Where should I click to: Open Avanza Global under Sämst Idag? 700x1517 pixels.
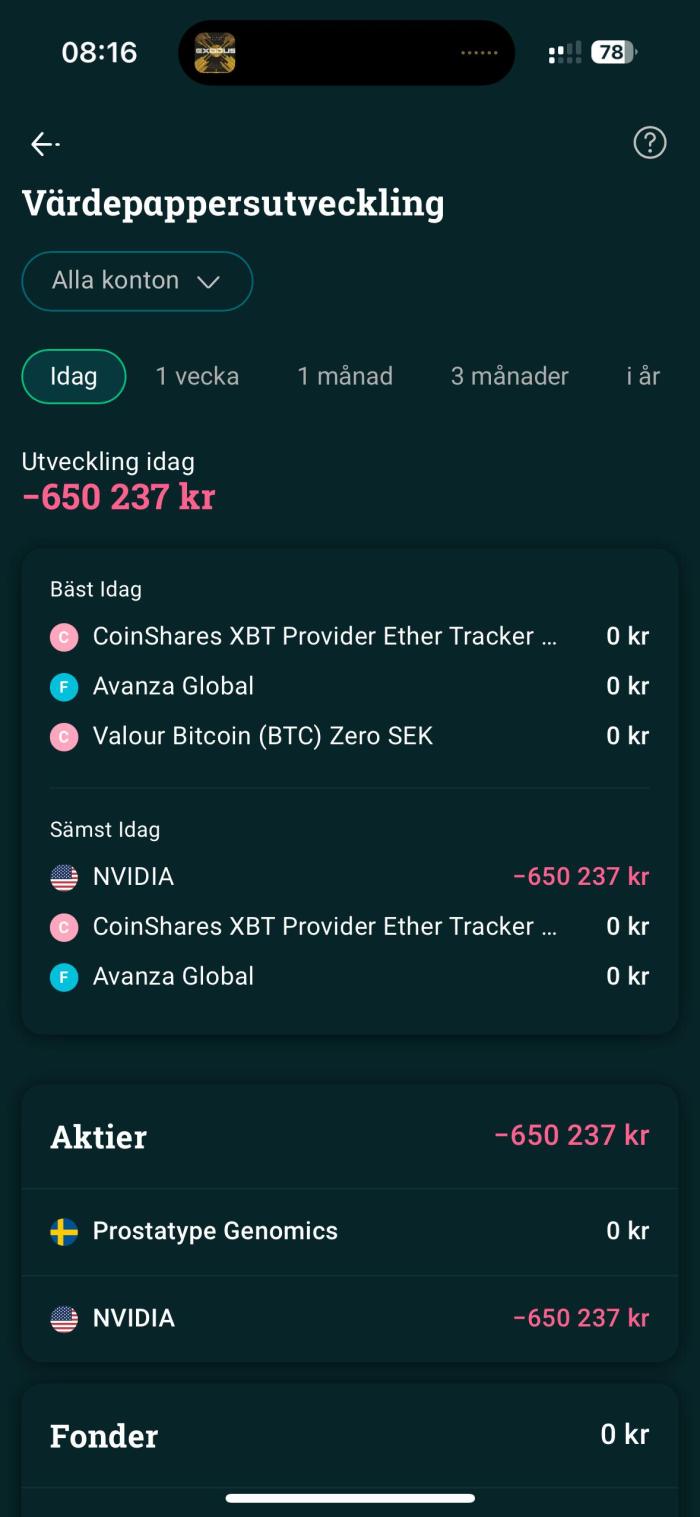coord(173,976)
